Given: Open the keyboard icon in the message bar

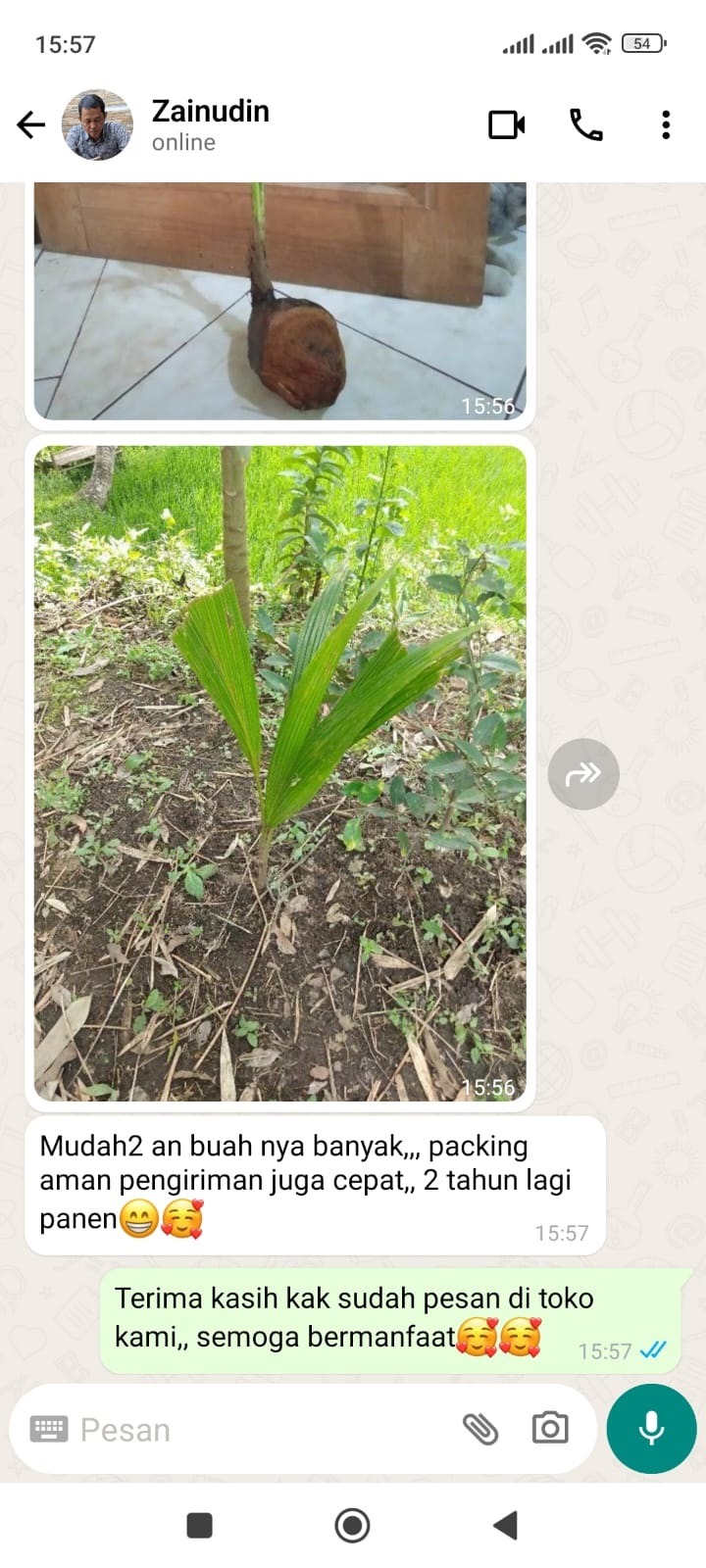Looking at the screenshot, I should 49,1430.
